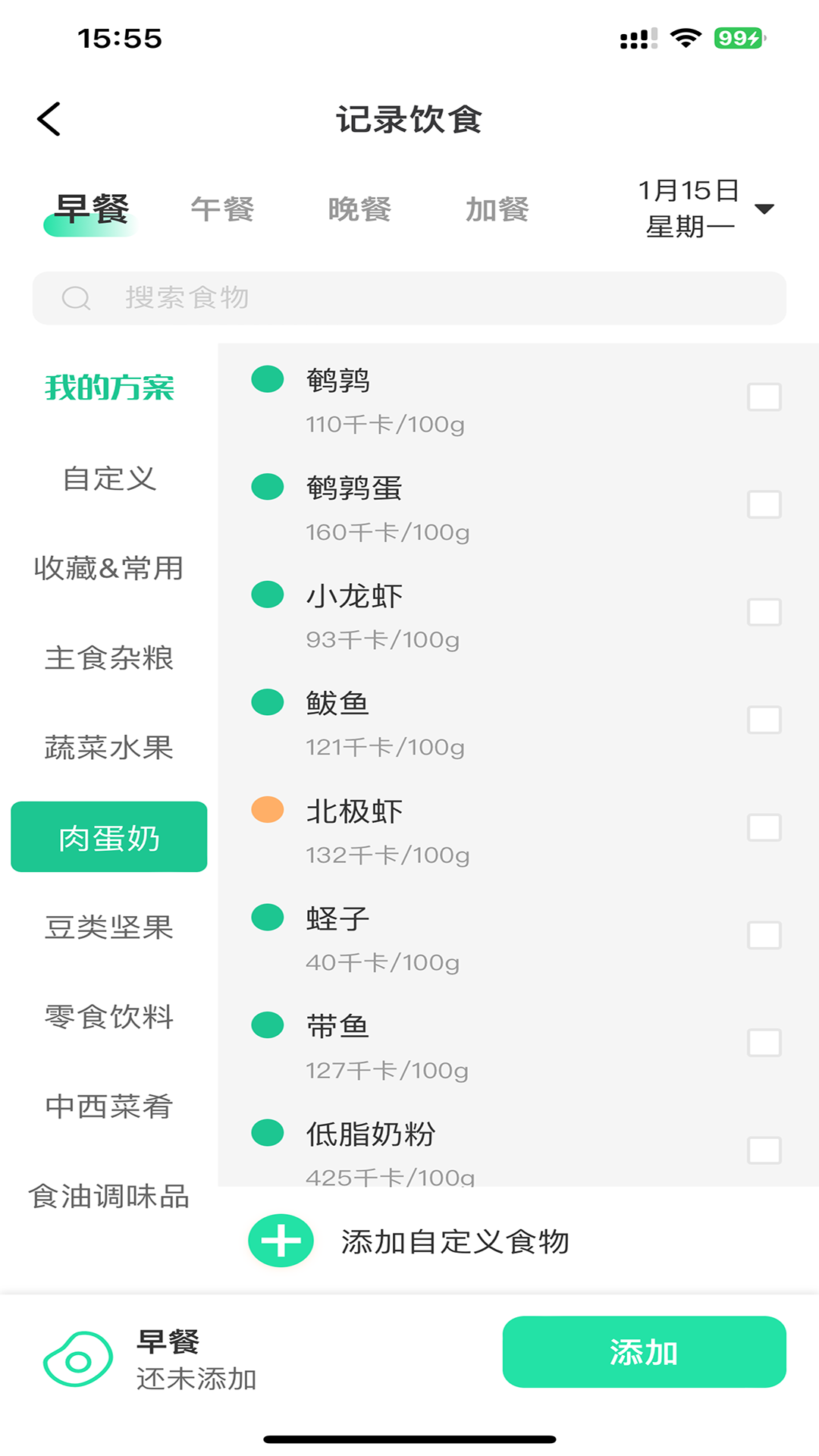Image resolution: width=819 pixels, height=1456 pixels.
Task: Click the back arrow icon
Action: (49, 118)
